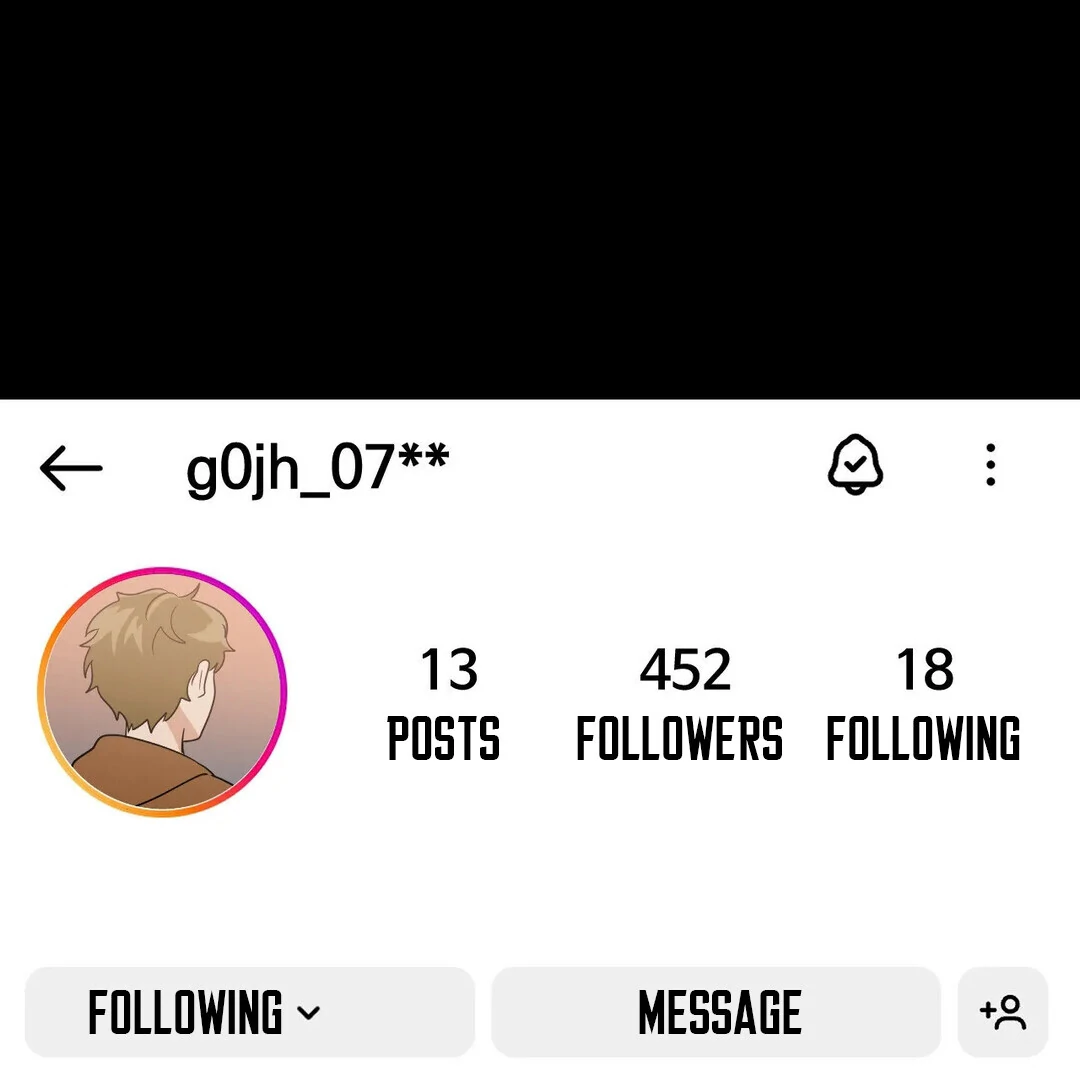The width and height of the screenshot is (1080, 1080).
Task: Open the 13 posts list
Action: coord(445,703)
